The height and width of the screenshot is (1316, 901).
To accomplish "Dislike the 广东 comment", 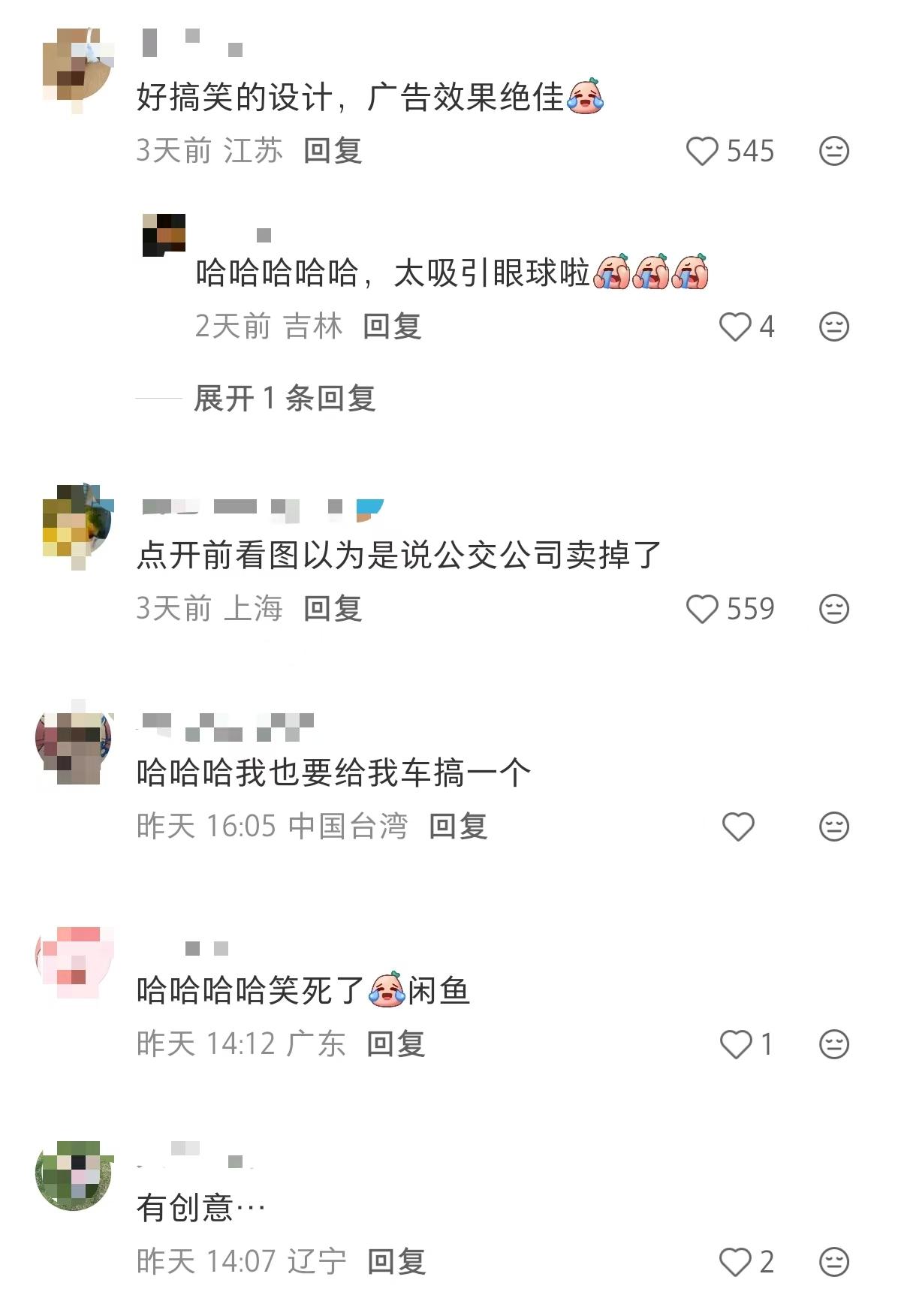I will click(x=833, y=1045).
